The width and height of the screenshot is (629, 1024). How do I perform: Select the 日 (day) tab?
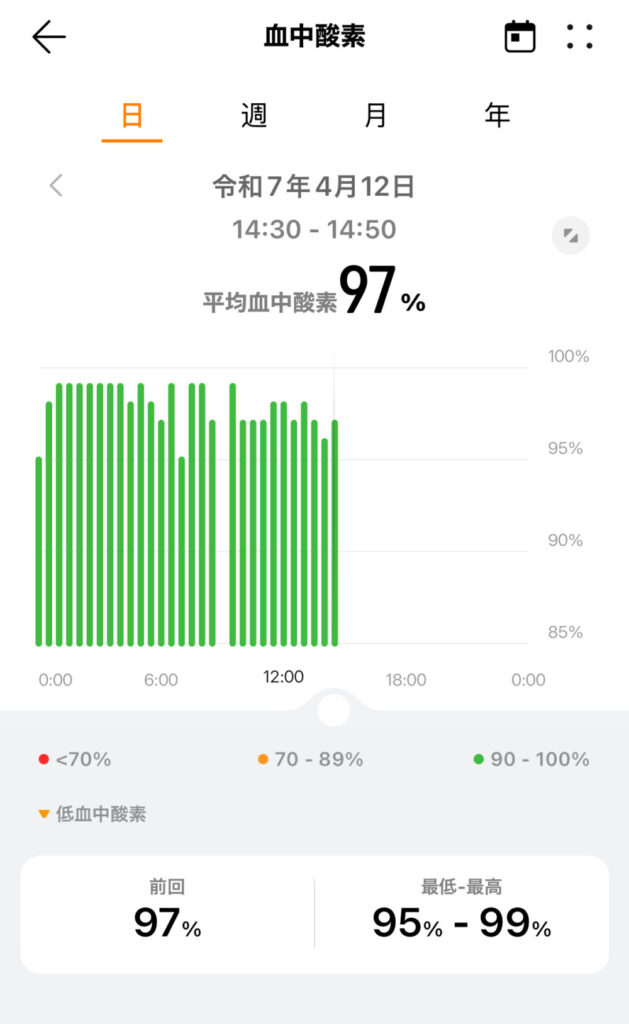132,116
